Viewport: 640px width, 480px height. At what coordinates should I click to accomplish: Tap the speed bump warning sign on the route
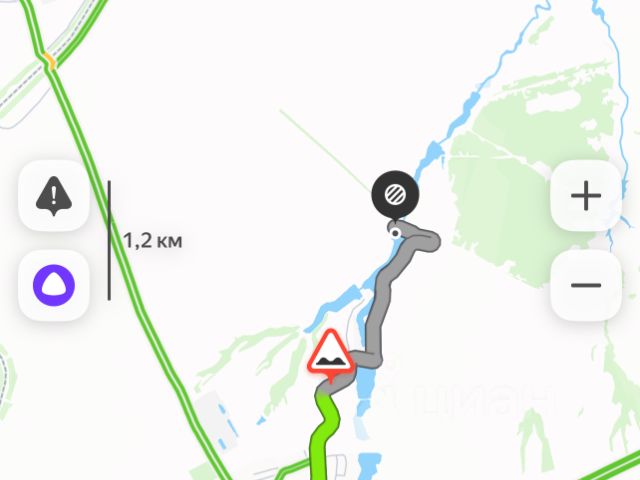pos(331,355)
